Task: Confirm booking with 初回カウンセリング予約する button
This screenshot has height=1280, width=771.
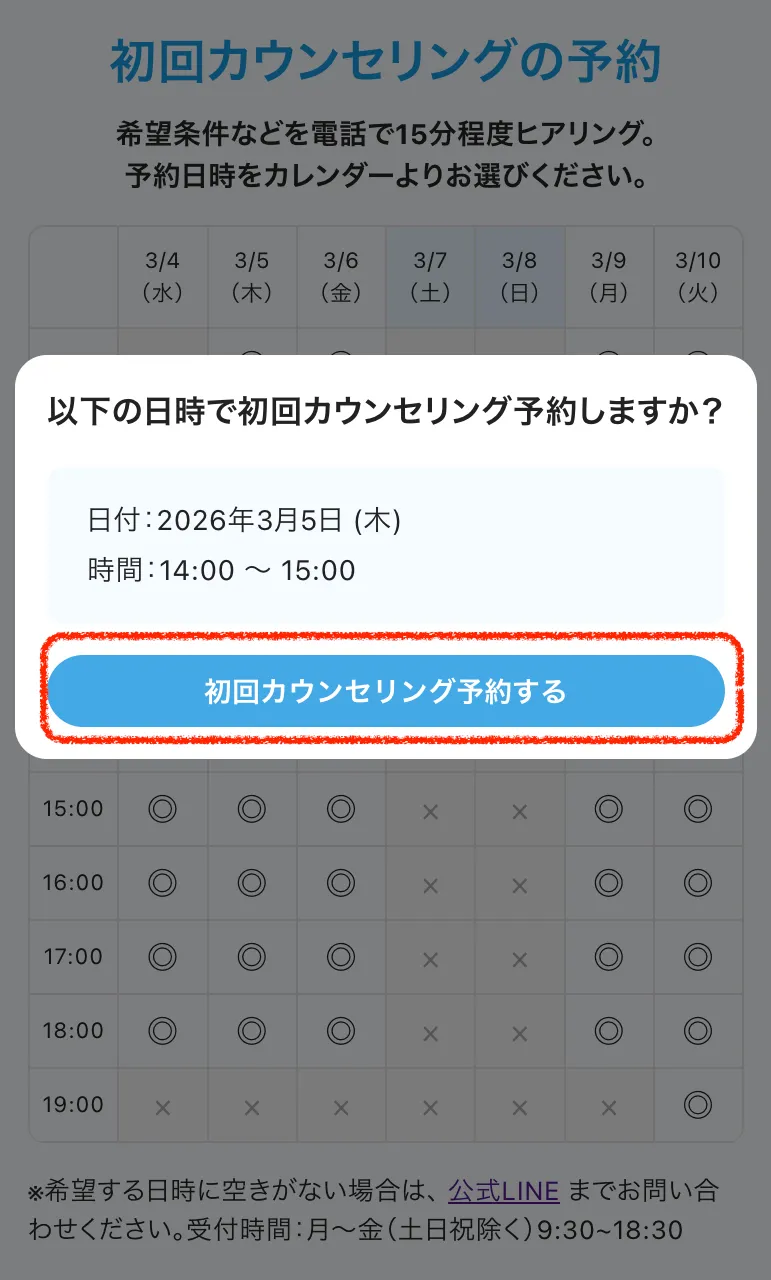Action: point(385,690)
